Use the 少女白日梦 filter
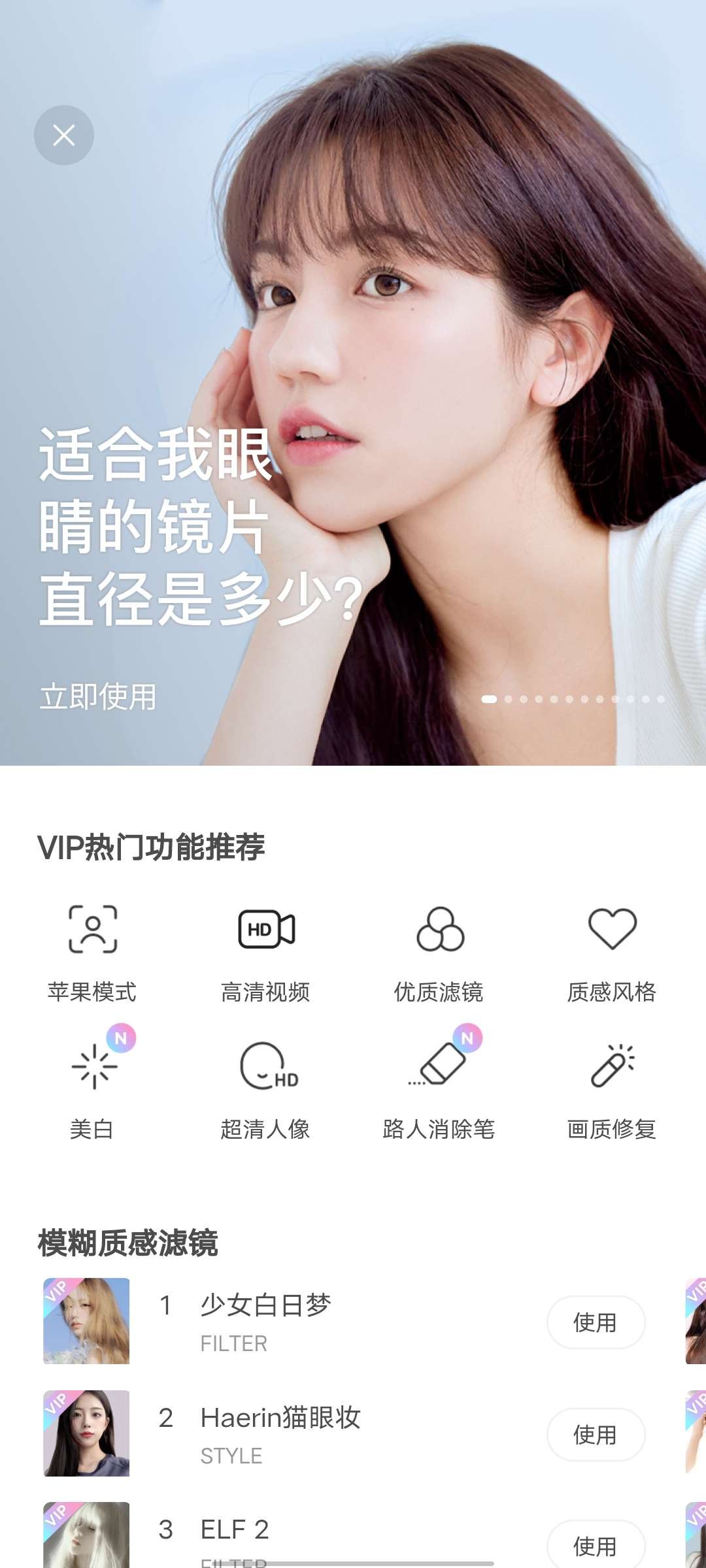The height and width of the screenshot is (1568, 706). [596, 1322]
